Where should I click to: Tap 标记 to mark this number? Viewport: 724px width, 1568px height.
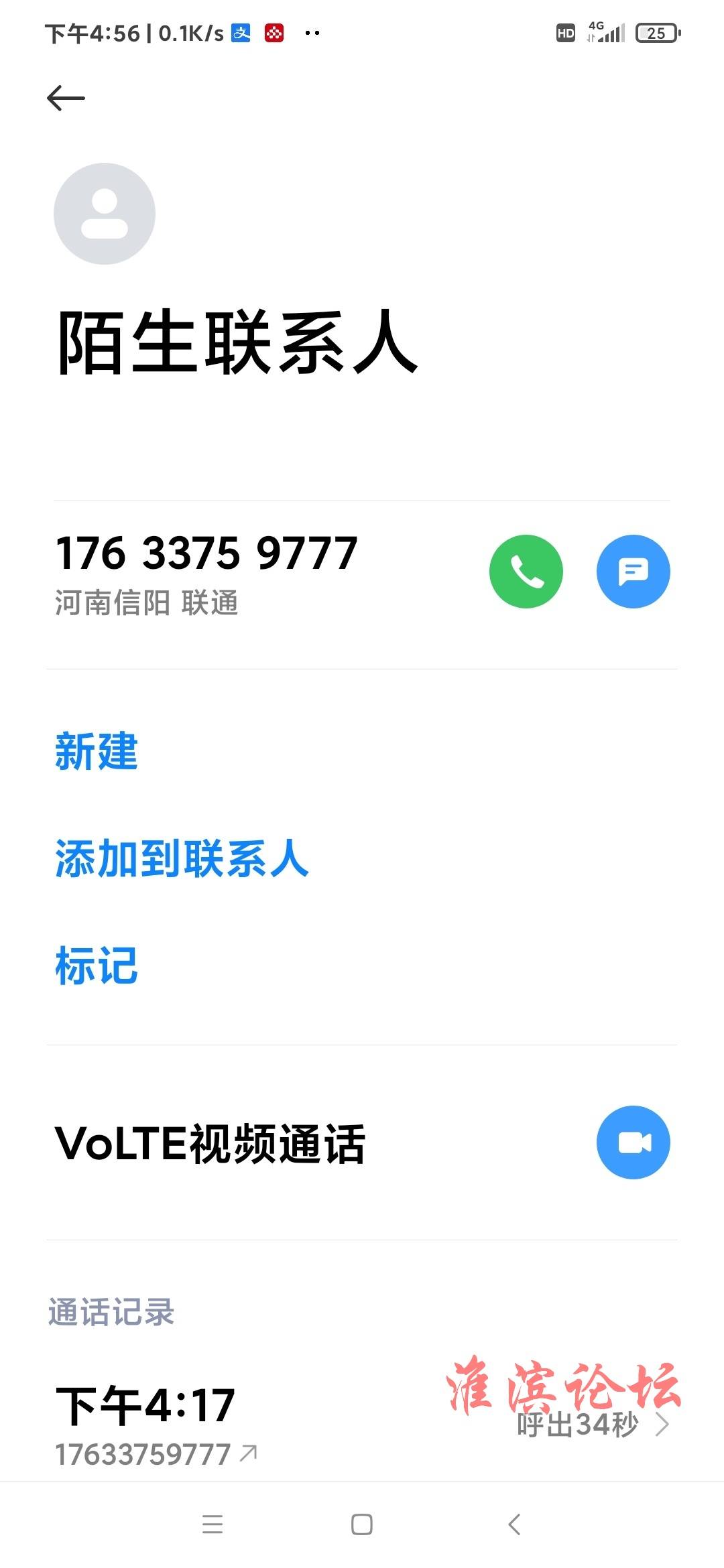pyautogui.click(x=97, y=966)
